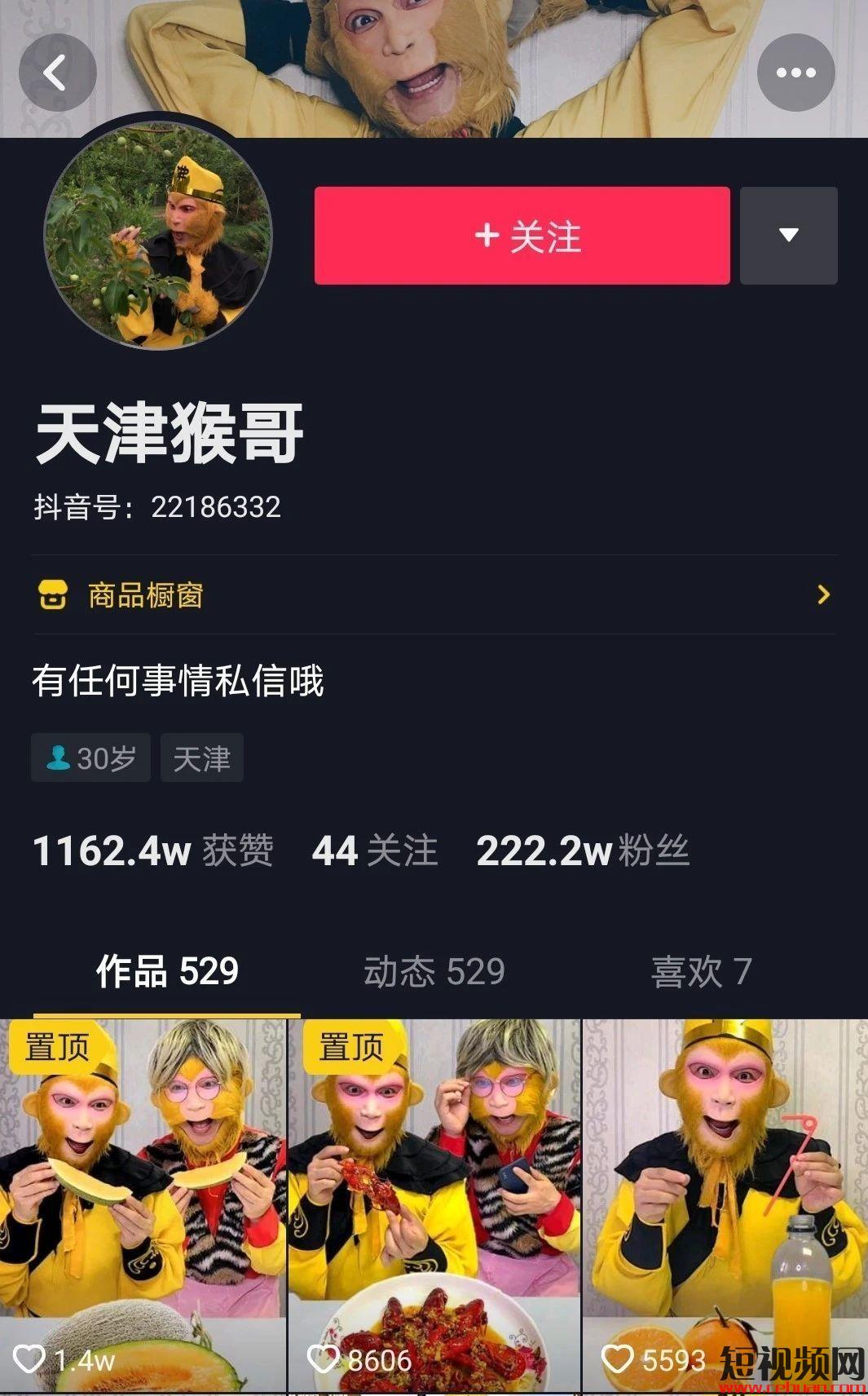Screen dimensions: 868x1396
Task: Open the 商品橱窗 shop row
Action: 434,595
